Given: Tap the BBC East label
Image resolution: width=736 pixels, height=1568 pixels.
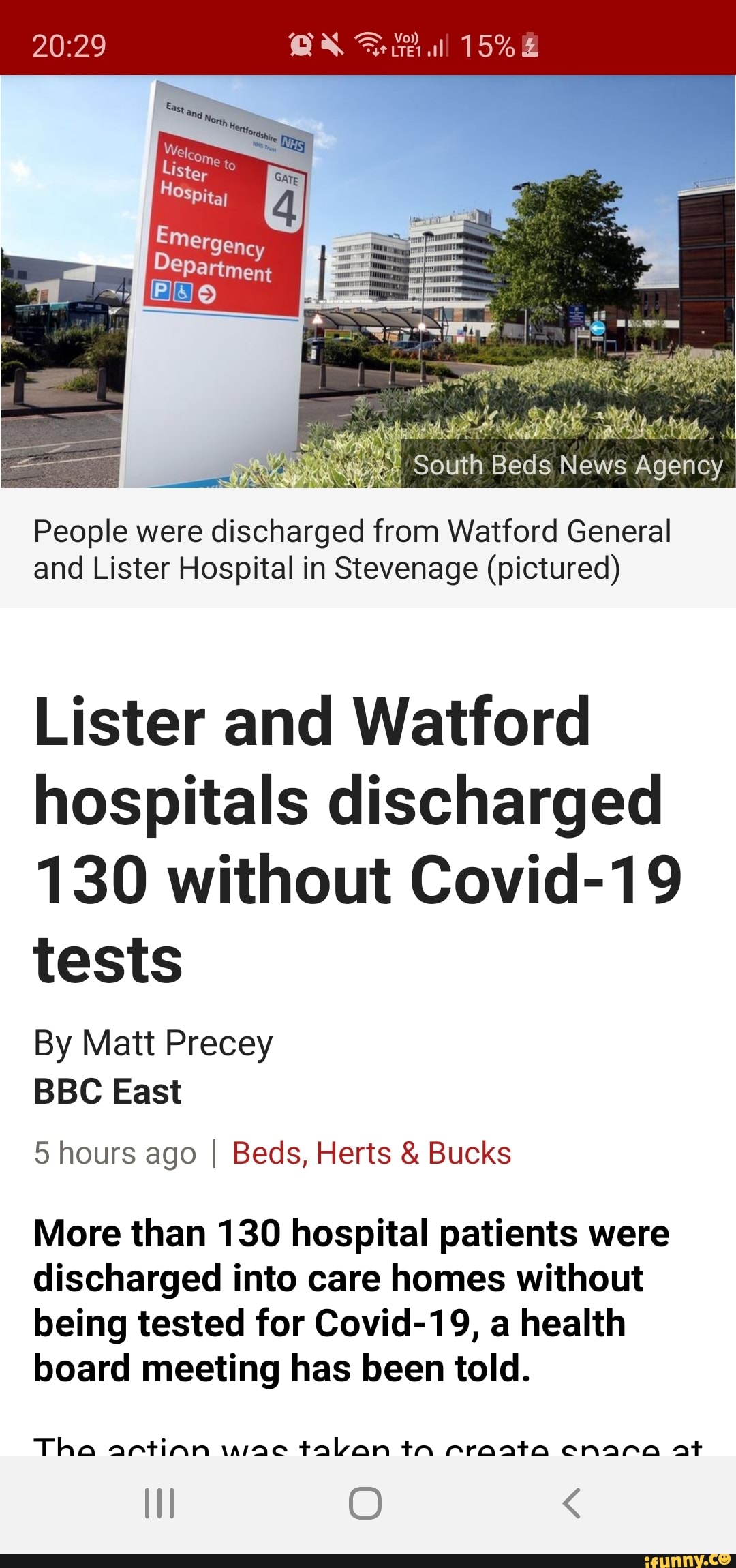Looking at the screenshot, I should tap(106, 1091).
